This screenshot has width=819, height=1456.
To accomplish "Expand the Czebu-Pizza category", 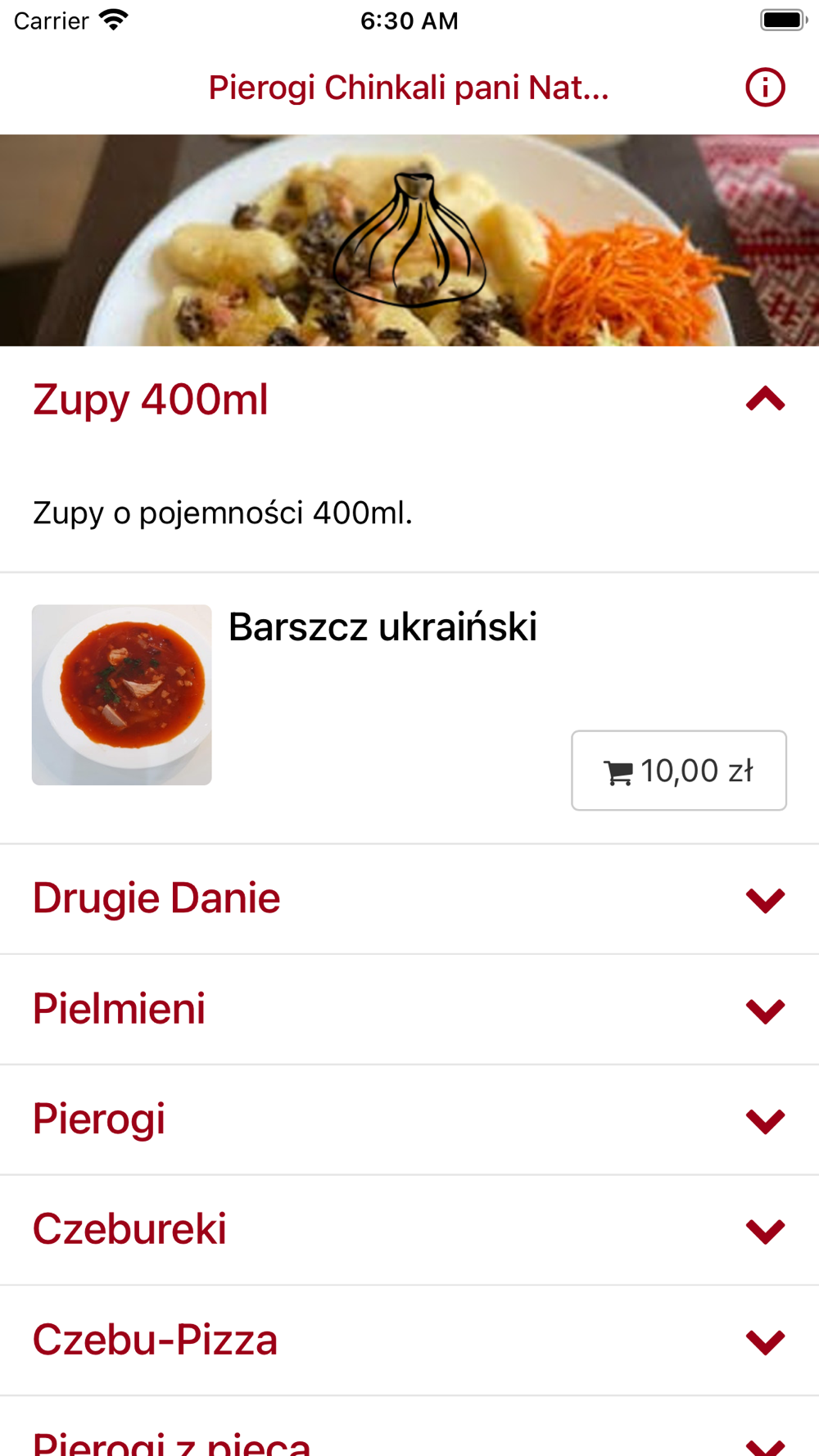I will pyautogui.click(x=765, y=1341).
